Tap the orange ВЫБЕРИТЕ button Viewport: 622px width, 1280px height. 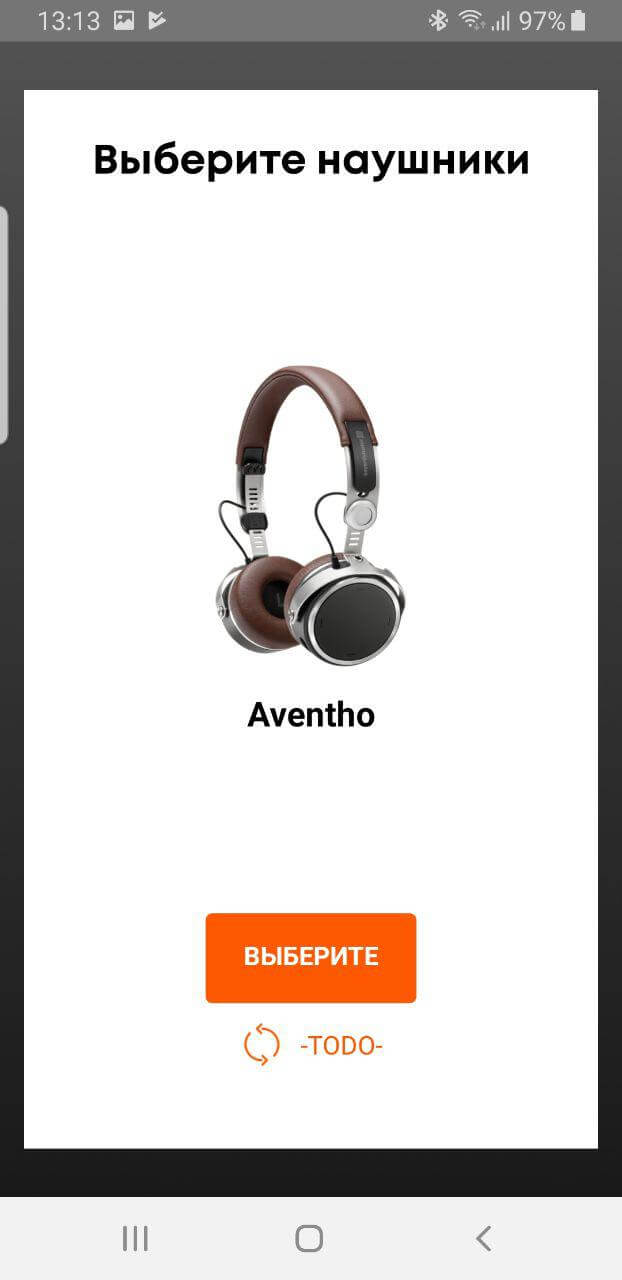[310, 957]
